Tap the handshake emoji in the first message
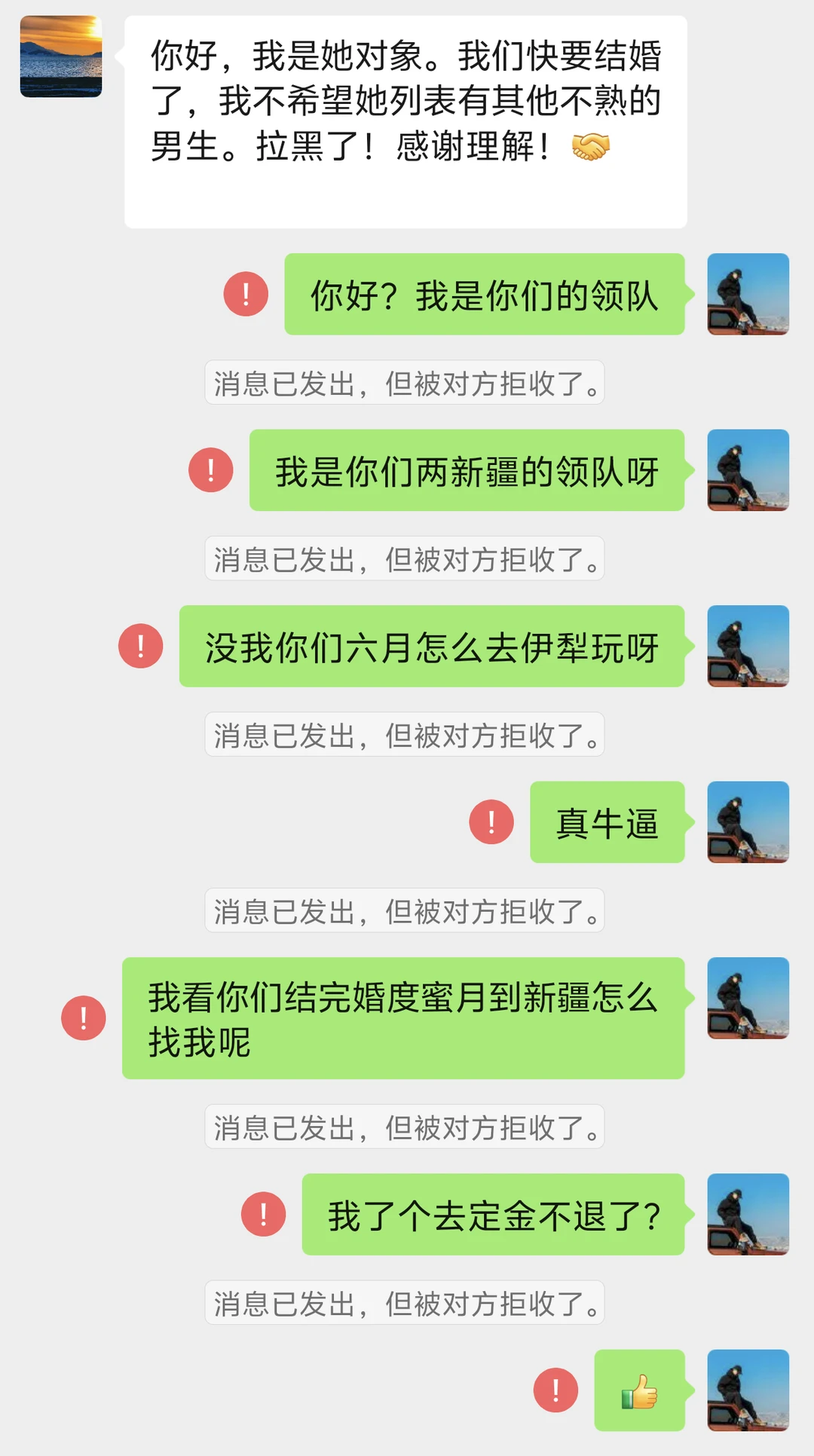 [589, 148]
